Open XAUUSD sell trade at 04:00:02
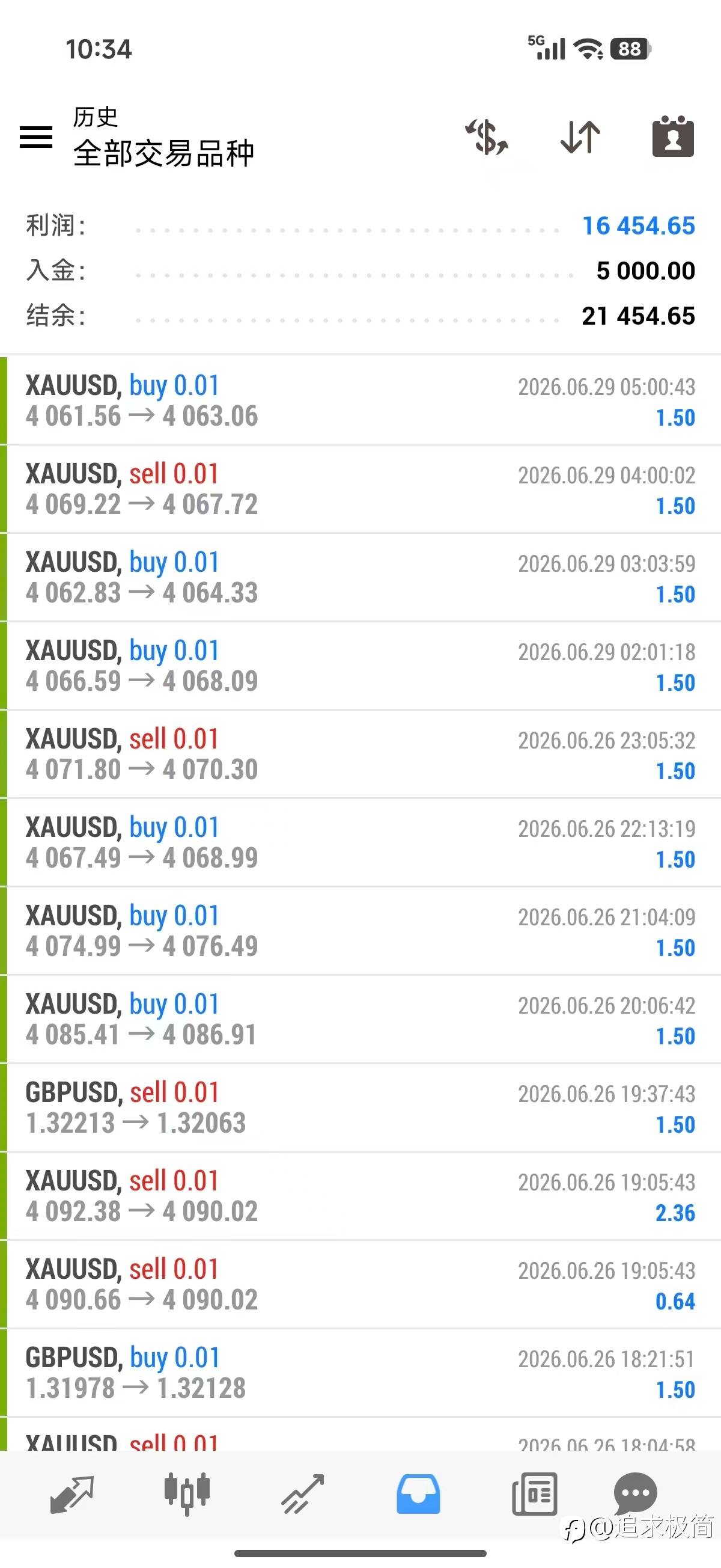 click(x=360, y=489)
